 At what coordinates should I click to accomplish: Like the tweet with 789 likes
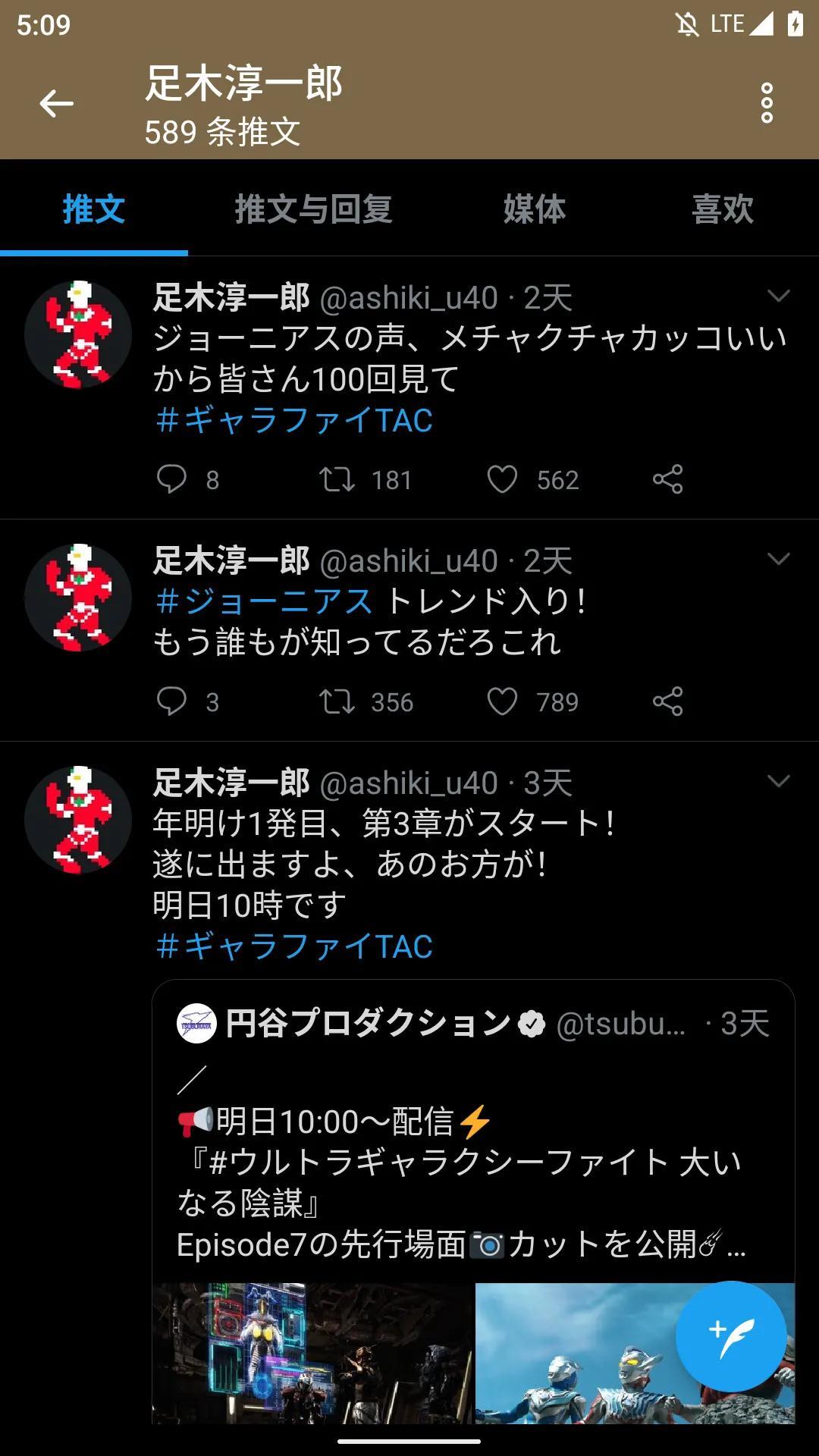point(502,701)
